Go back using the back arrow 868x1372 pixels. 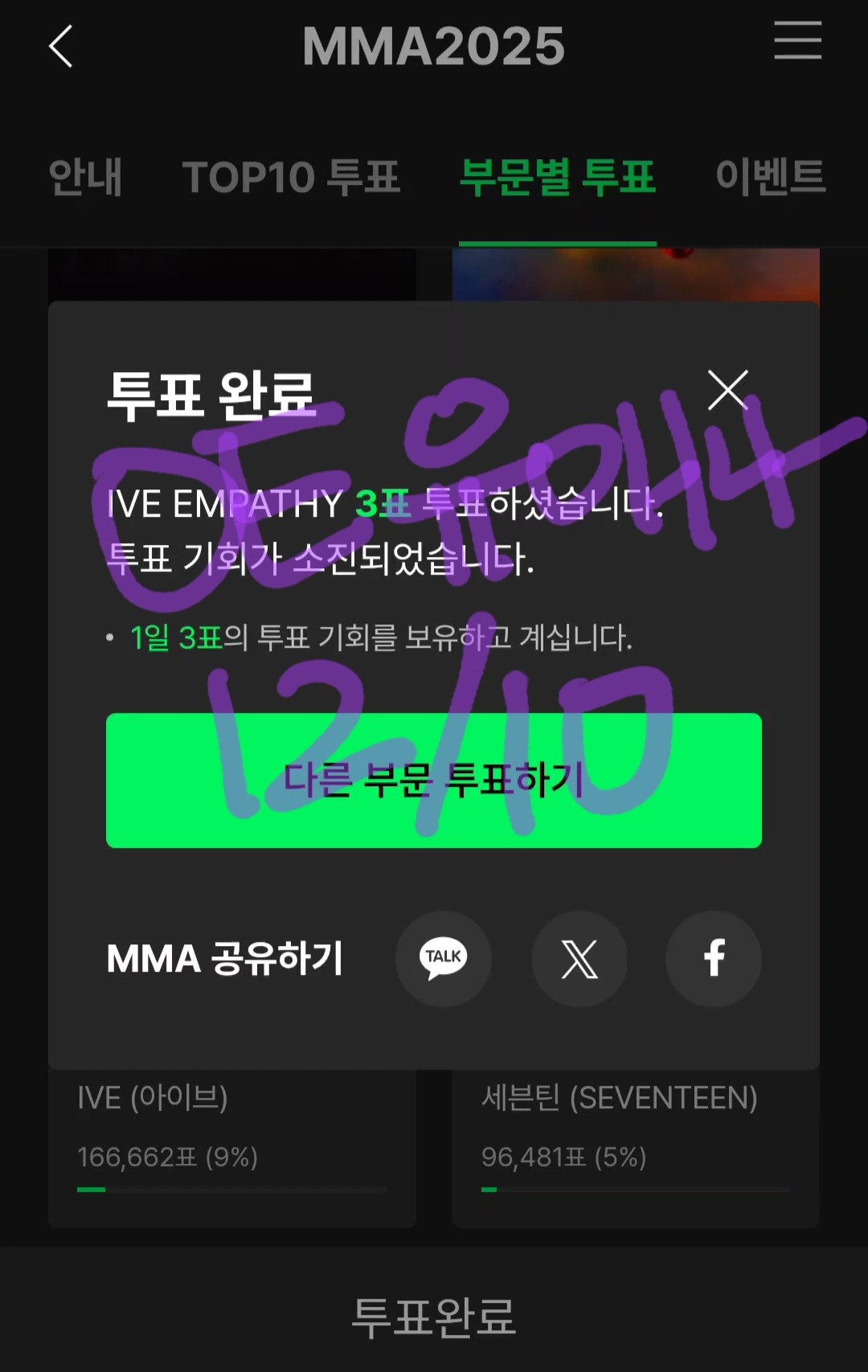(60, 47)
